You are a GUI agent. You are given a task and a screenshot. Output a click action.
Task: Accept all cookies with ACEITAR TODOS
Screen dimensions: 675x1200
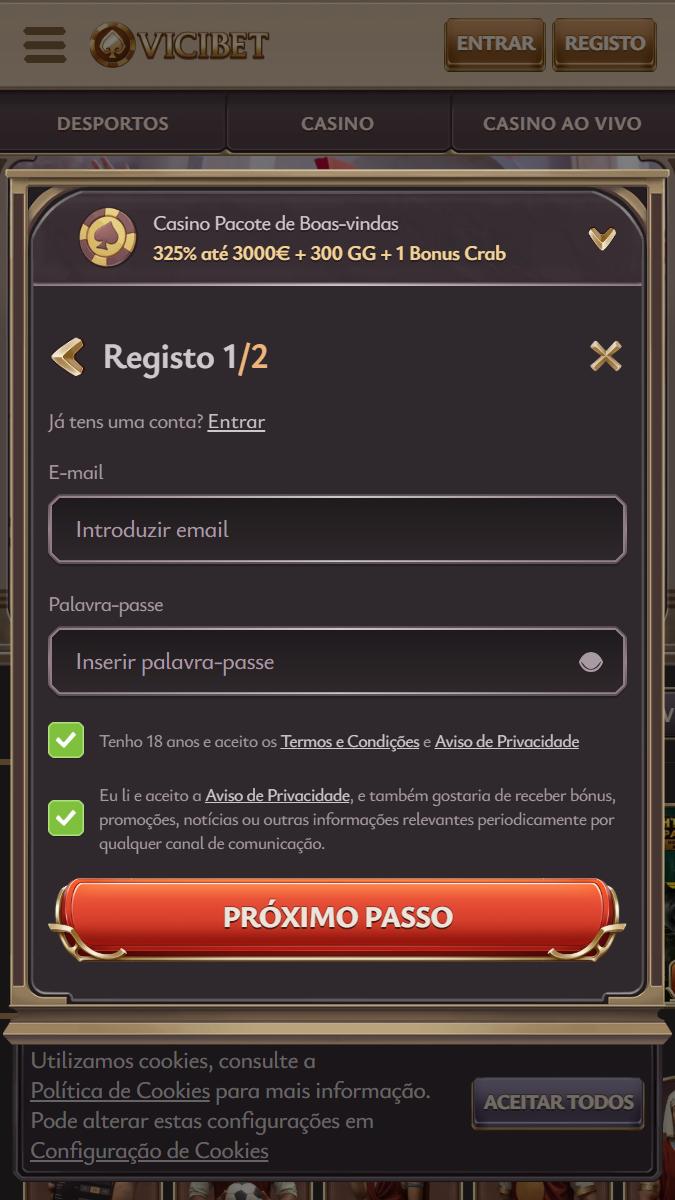tap(558, 1102)
